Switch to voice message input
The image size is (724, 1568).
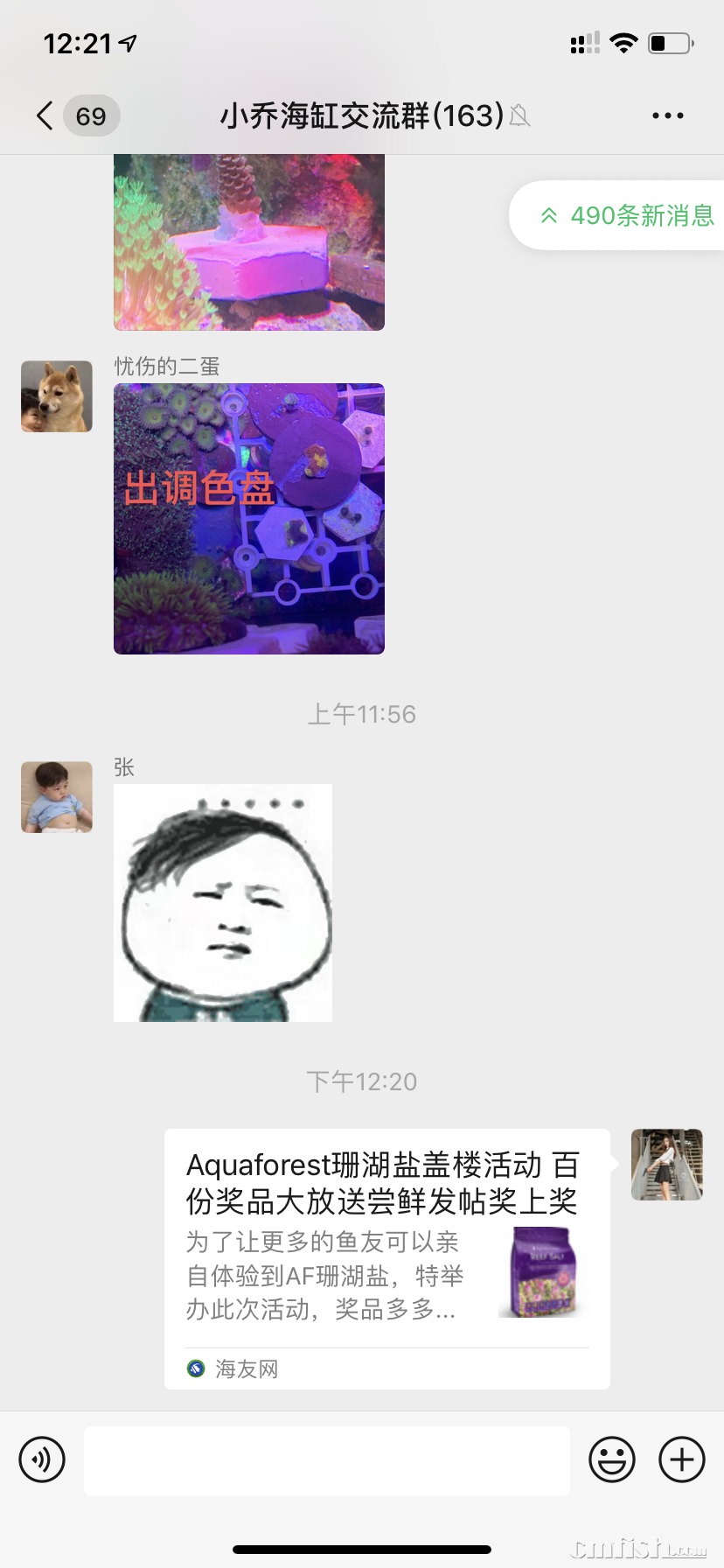[42, 1459]
